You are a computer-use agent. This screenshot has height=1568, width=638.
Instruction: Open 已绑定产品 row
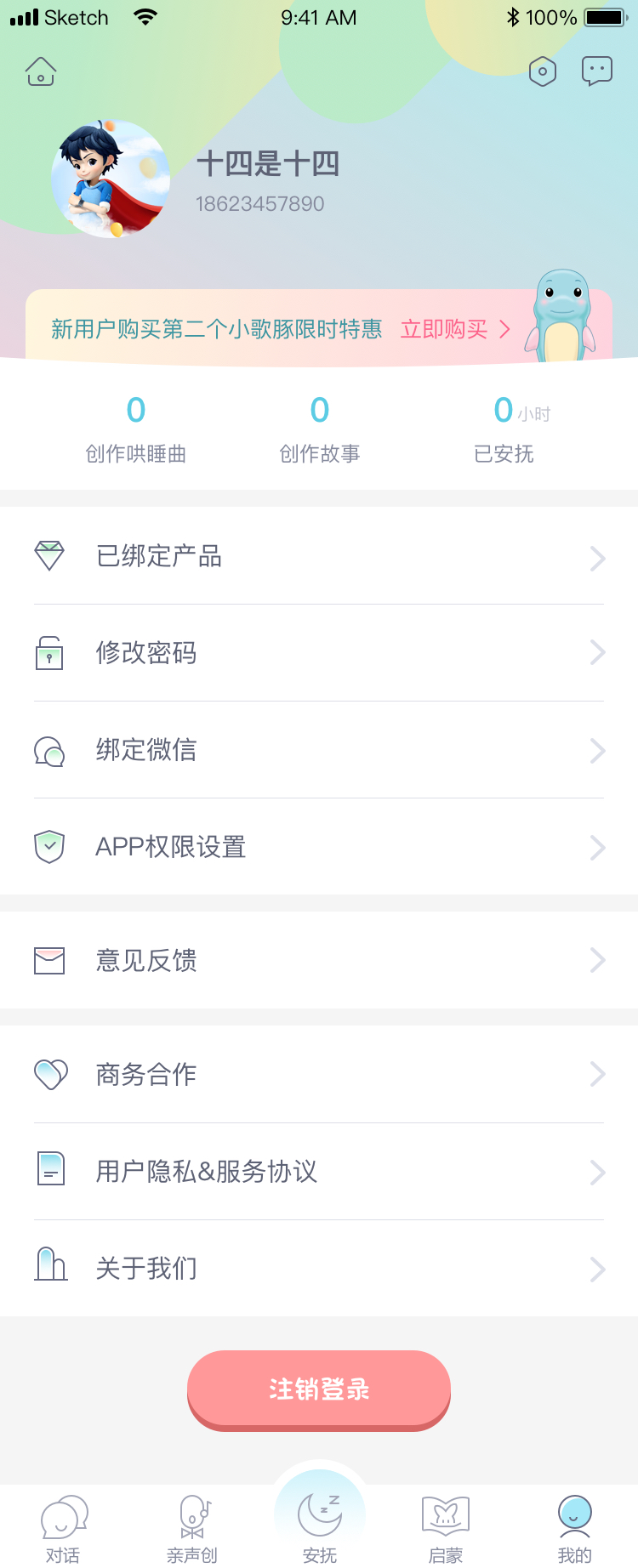click(x=319, y=556)
